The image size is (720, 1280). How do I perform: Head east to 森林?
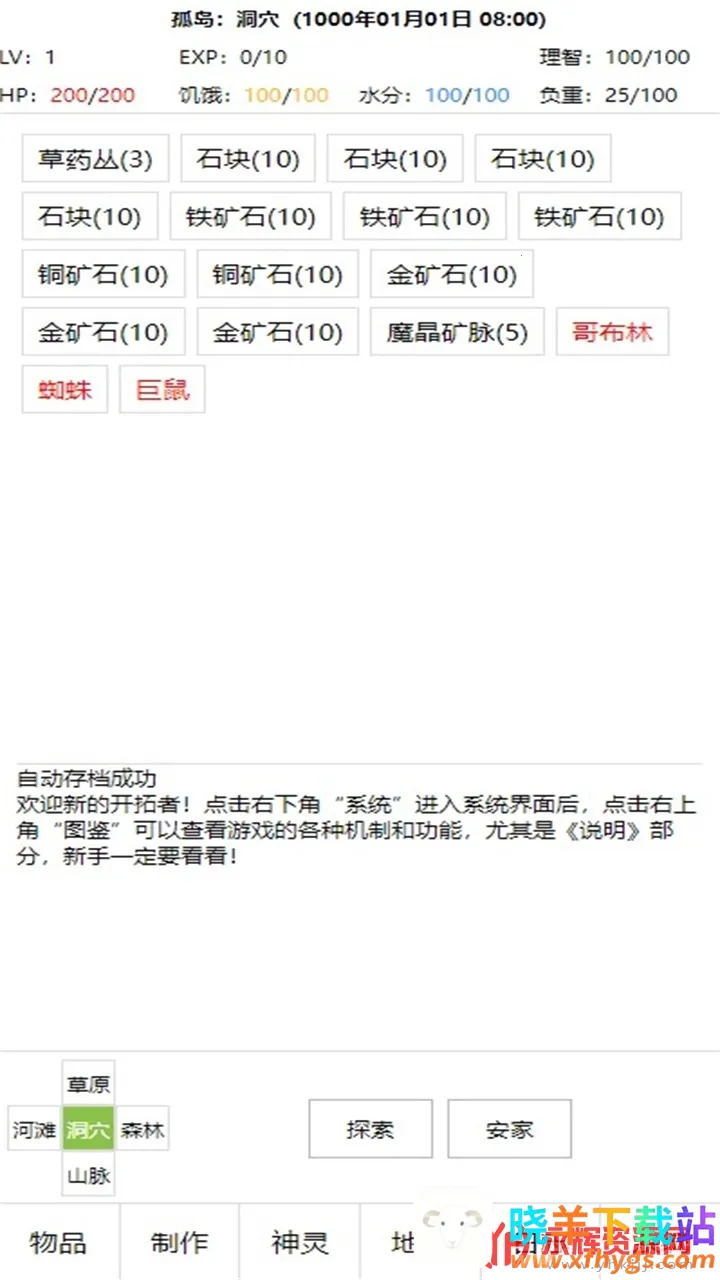pyautogui.click(x=143, y=1130)
